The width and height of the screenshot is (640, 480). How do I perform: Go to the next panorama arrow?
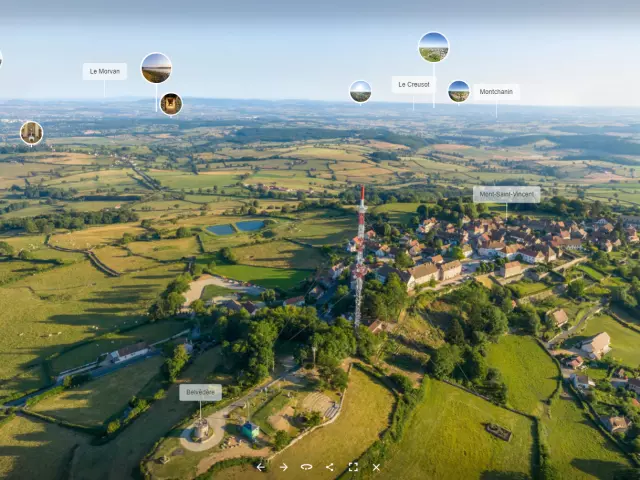[284, 467]
